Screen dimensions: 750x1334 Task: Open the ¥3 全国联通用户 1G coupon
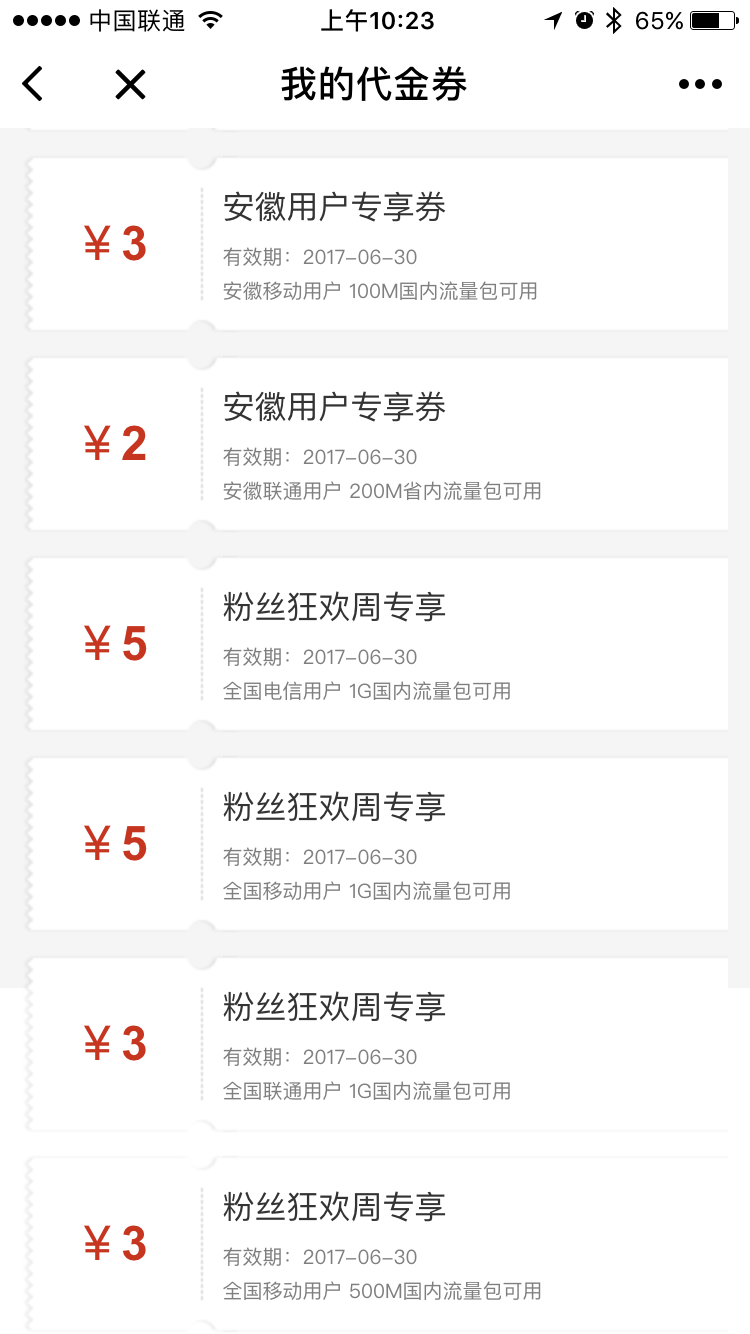376,1044
